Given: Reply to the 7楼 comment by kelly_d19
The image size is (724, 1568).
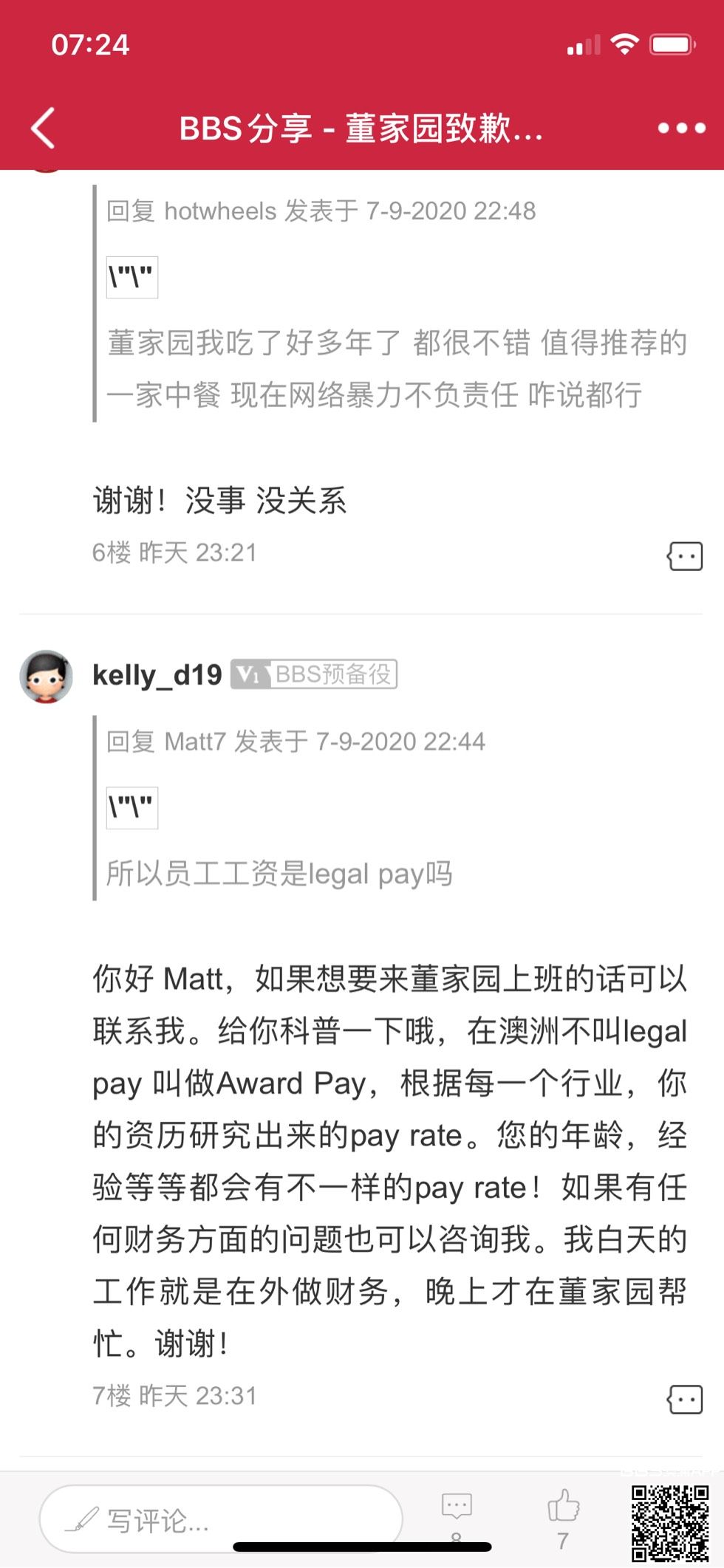Looking at the screenshot, I should click(684, 1400).
